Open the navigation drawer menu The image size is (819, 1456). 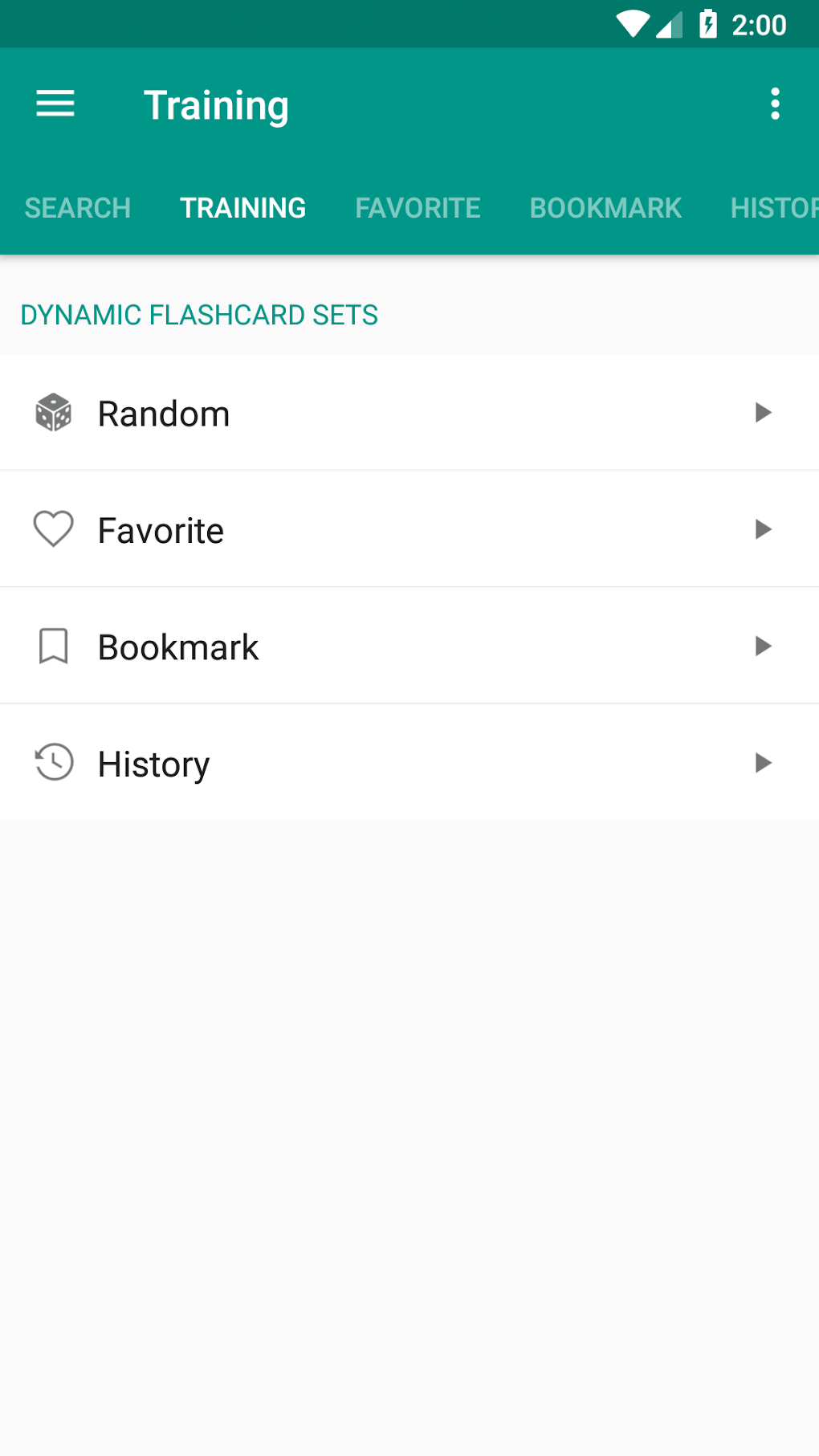(55, 104)
